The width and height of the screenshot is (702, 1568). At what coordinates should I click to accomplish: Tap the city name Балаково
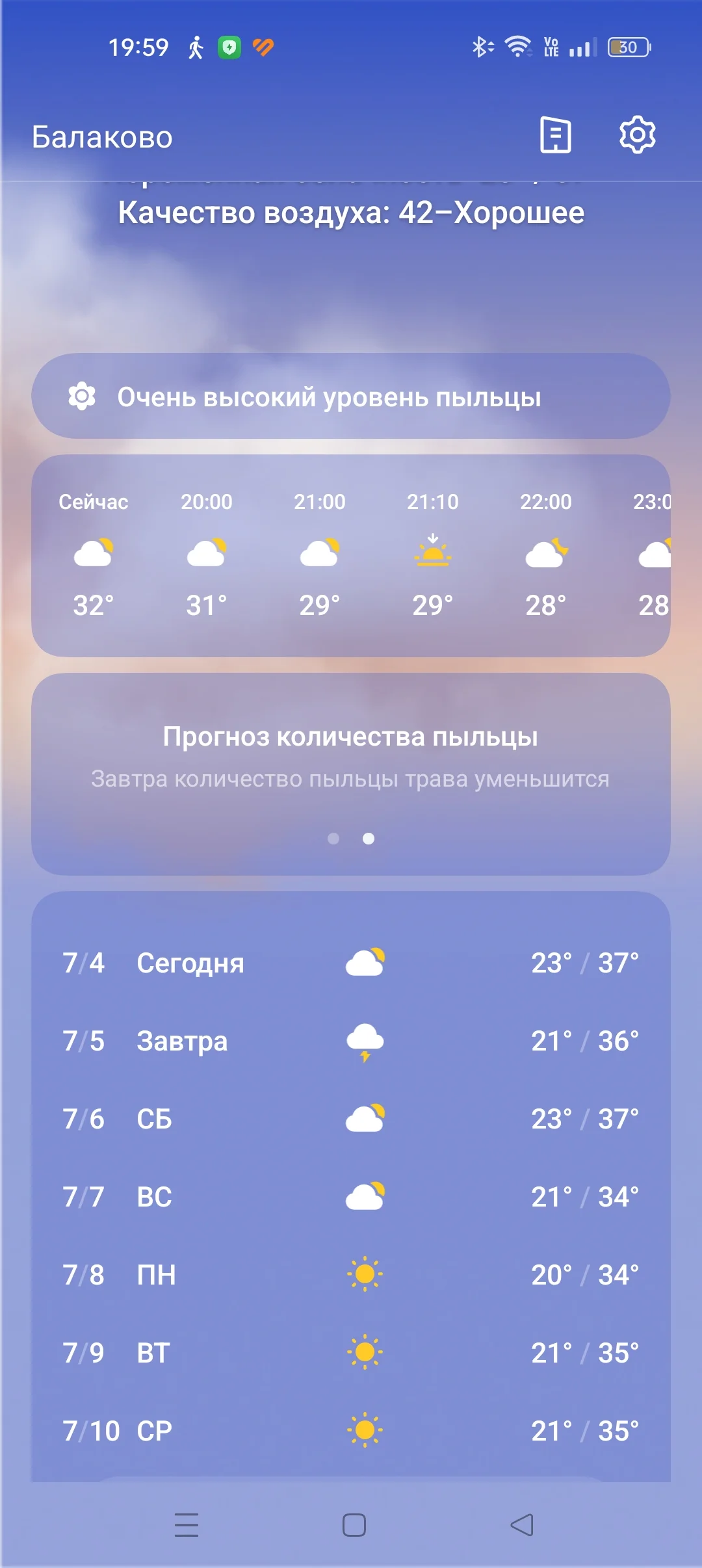pos(101,136)
